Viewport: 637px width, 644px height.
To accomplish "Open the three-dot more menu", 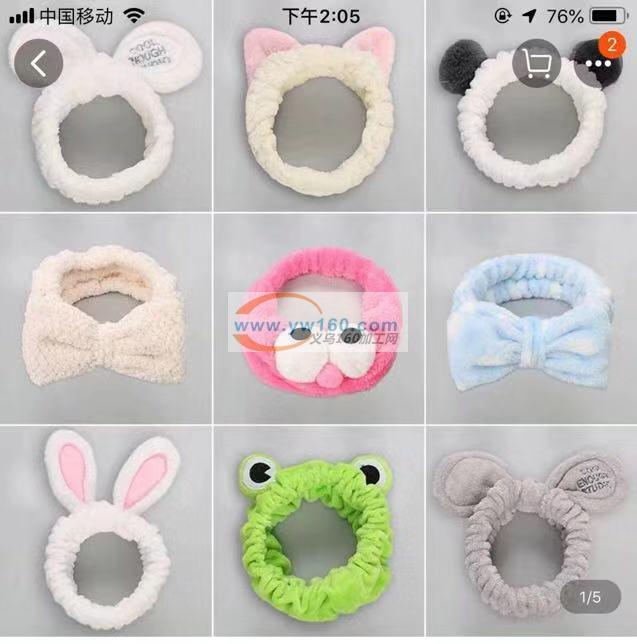I will click(598, 64).
